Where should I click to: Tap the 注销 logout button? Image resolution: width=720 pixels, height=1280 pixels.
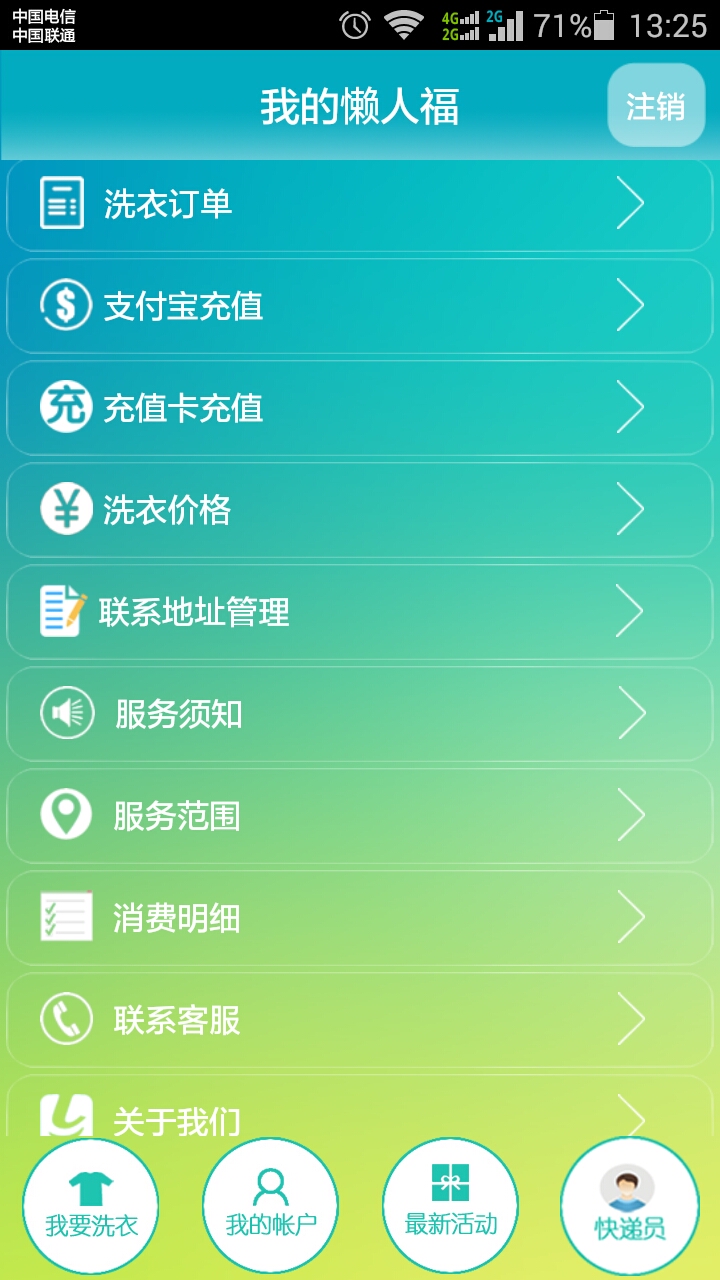[655, 104]
